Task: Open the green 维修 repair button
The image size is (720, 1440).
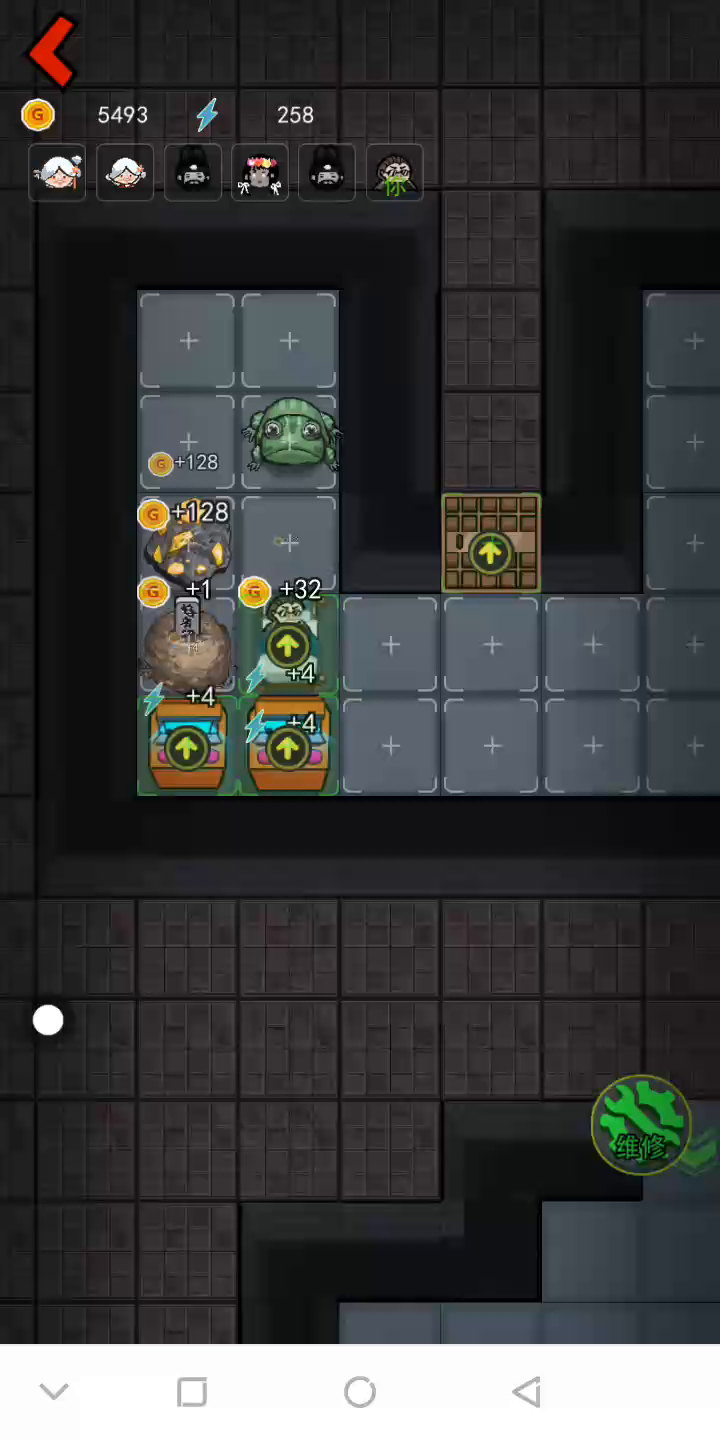Action: (641, 1126)
